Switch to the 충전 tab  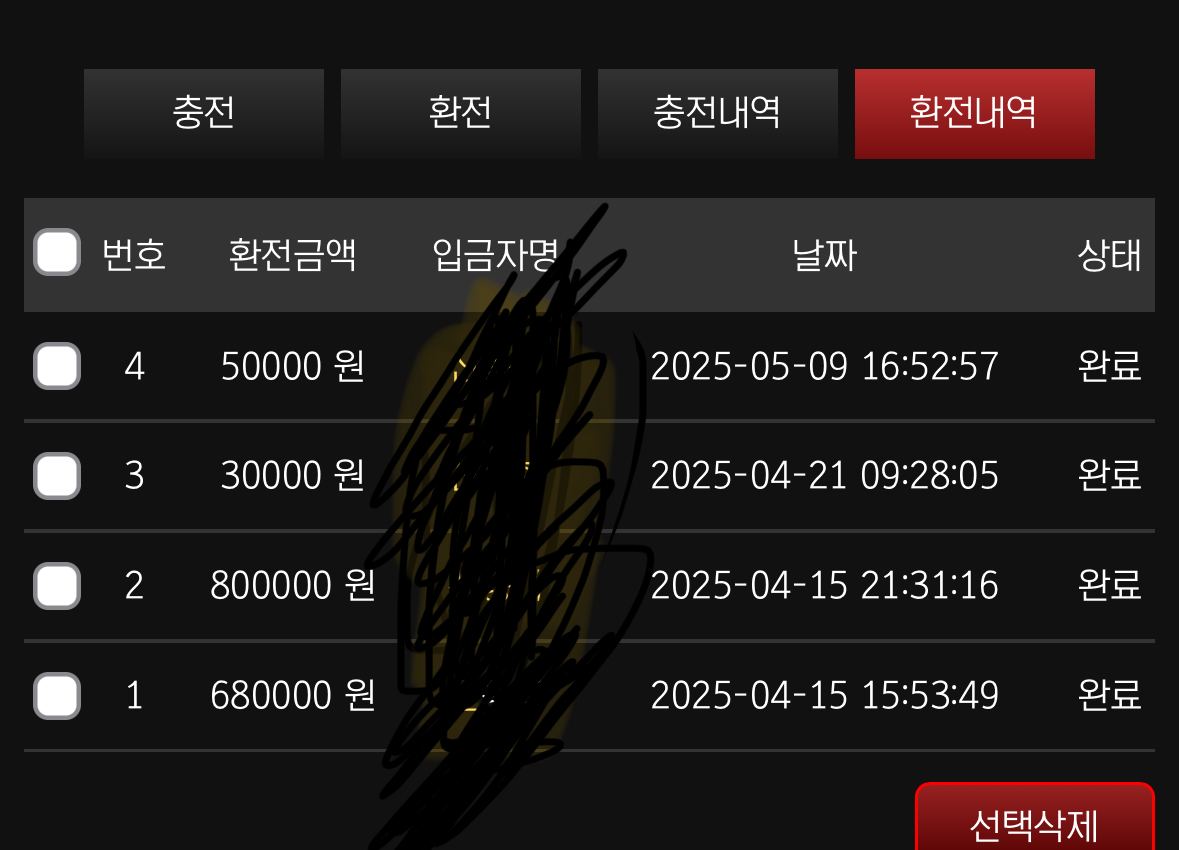204,113
